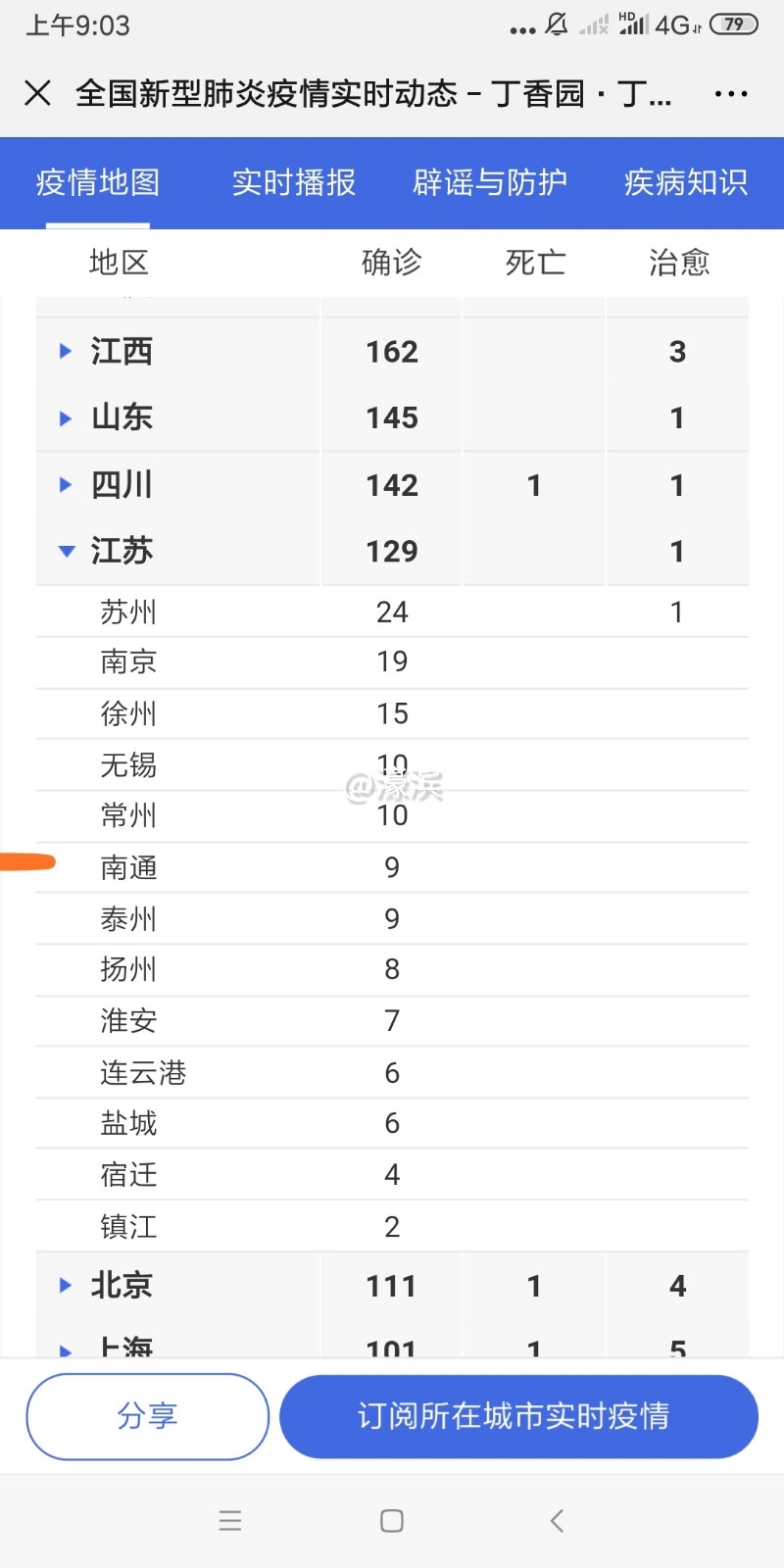Select the 疫情地图 tab
The image size is (784, 1568).
tap(98, 182)
